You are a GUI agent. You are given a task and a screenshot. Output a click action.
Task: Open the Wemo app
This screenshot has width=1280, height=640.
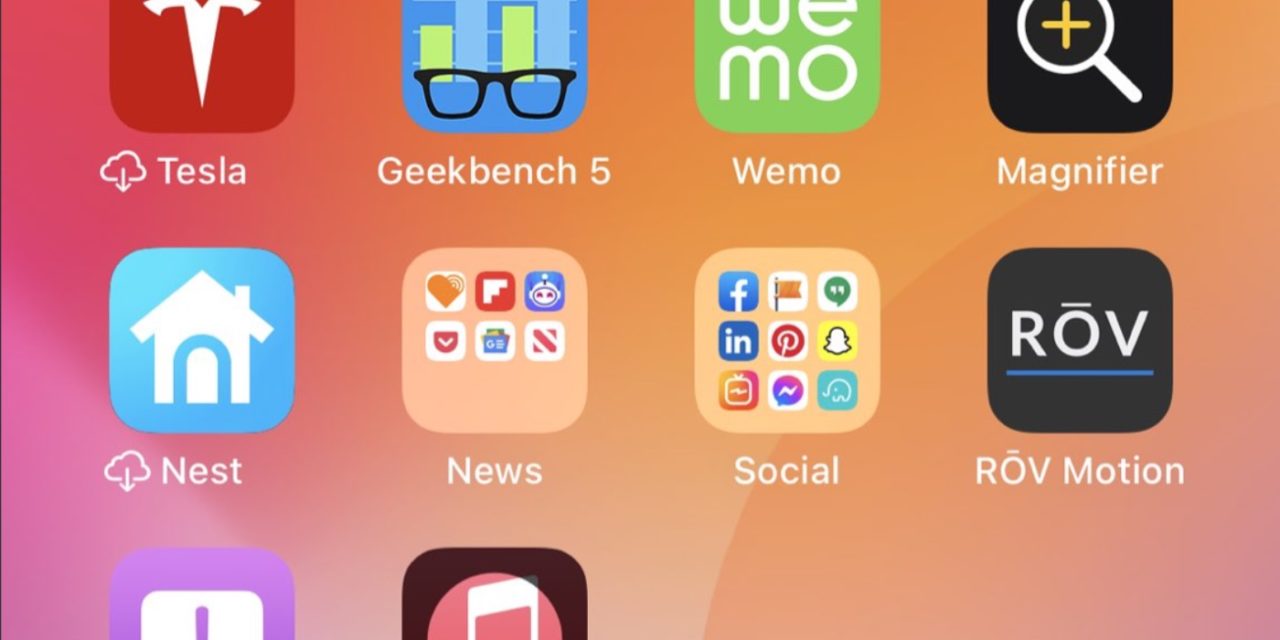coord(787,60)
